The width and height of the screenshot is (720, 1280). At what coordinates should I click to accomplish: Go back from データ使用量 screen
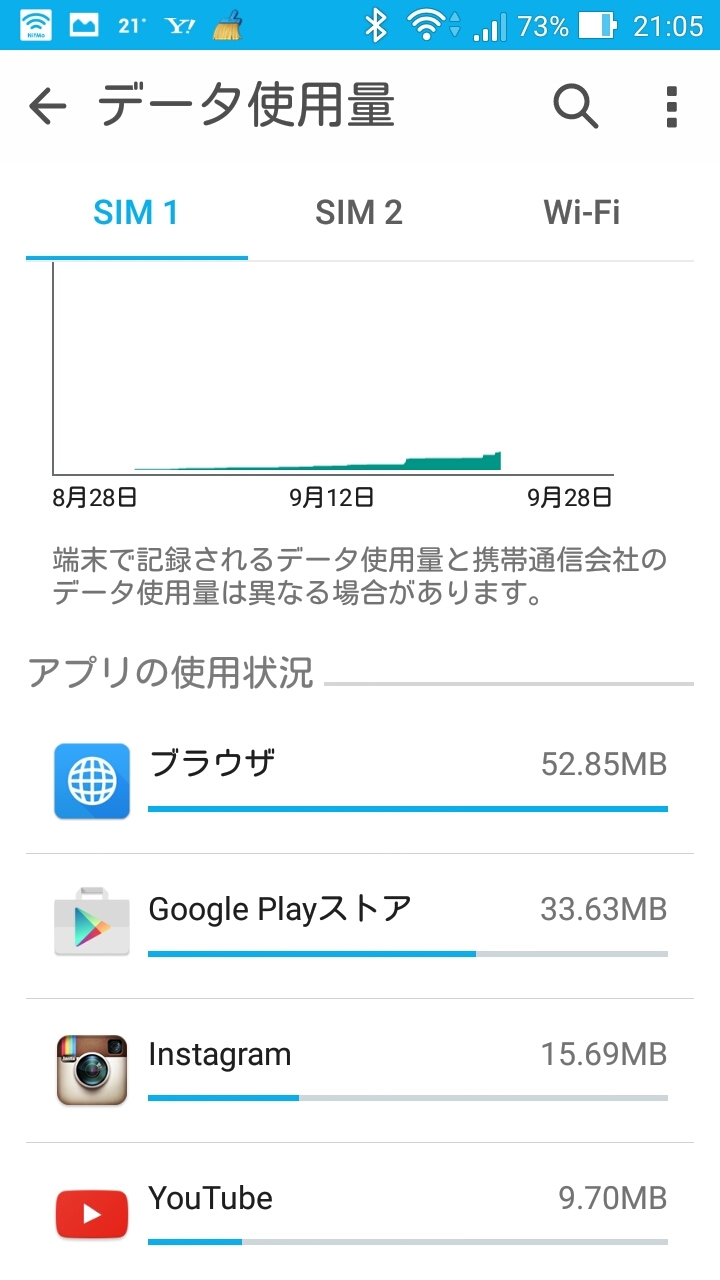click(x=47, y=106)
